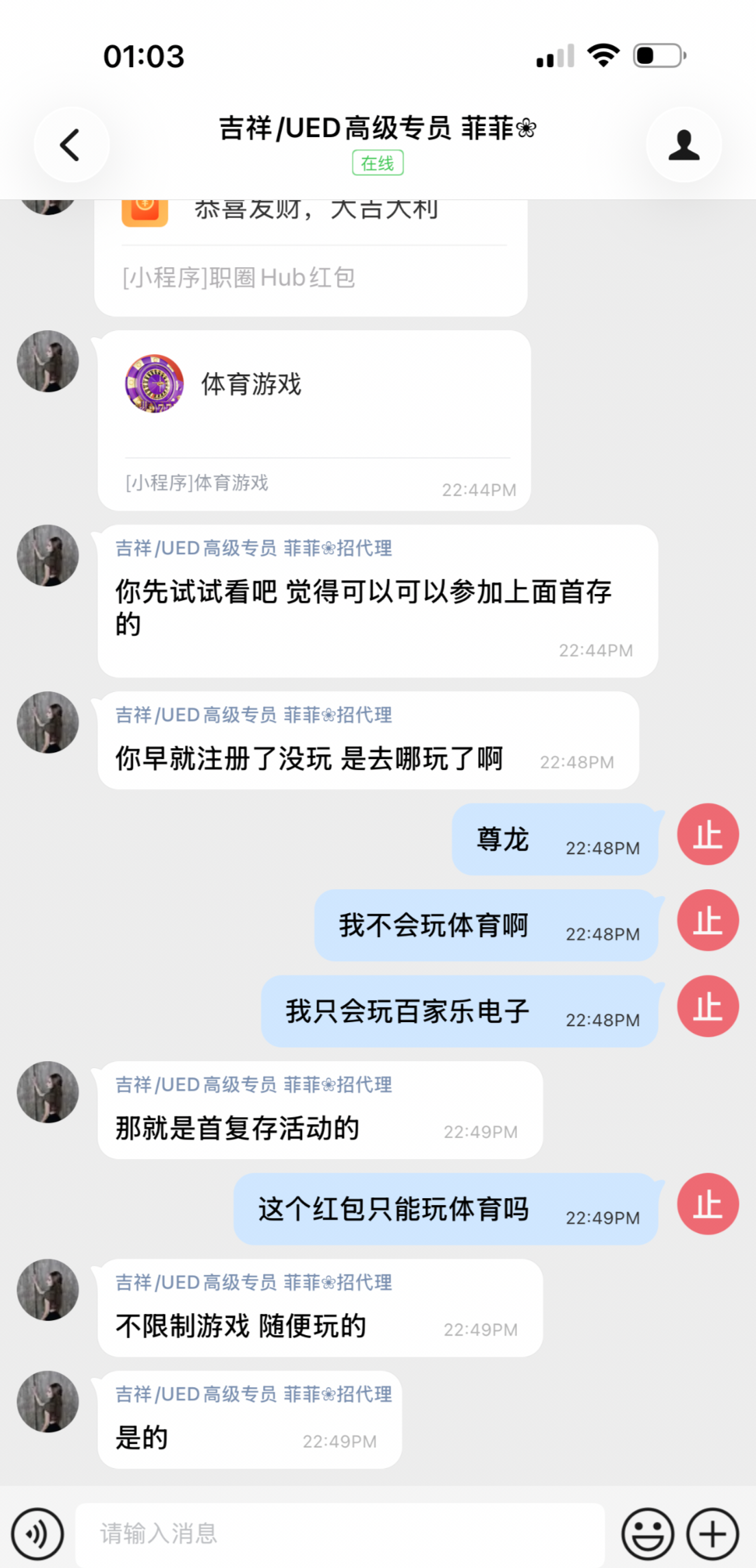Switch to voice message input
The image size is (756, 1568).
[x=37, y=1534]
